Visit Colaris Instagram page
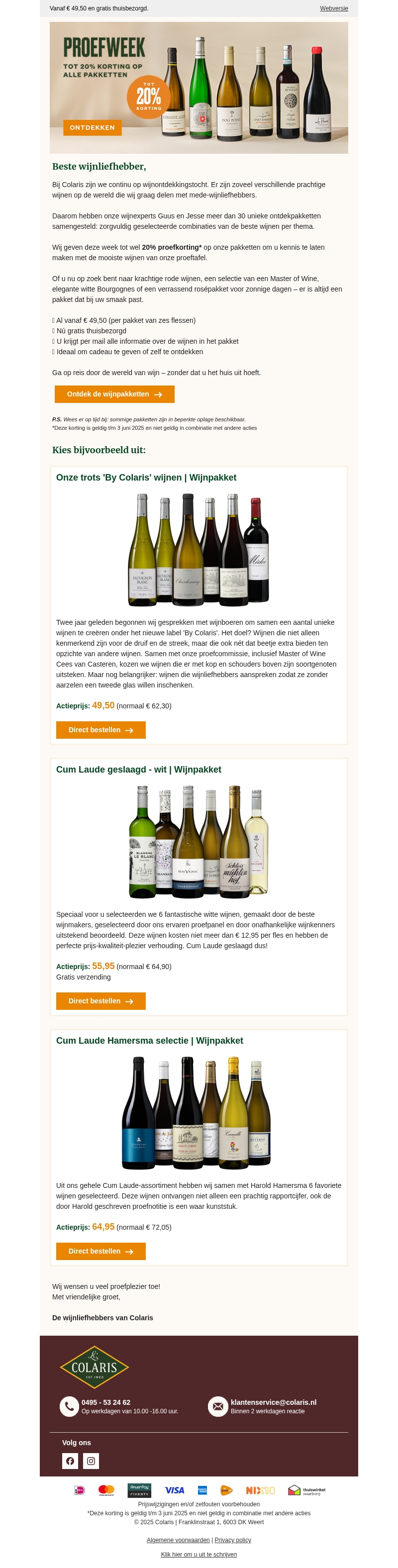This screenshot has width=398, height=1568. coord(91,1461)
